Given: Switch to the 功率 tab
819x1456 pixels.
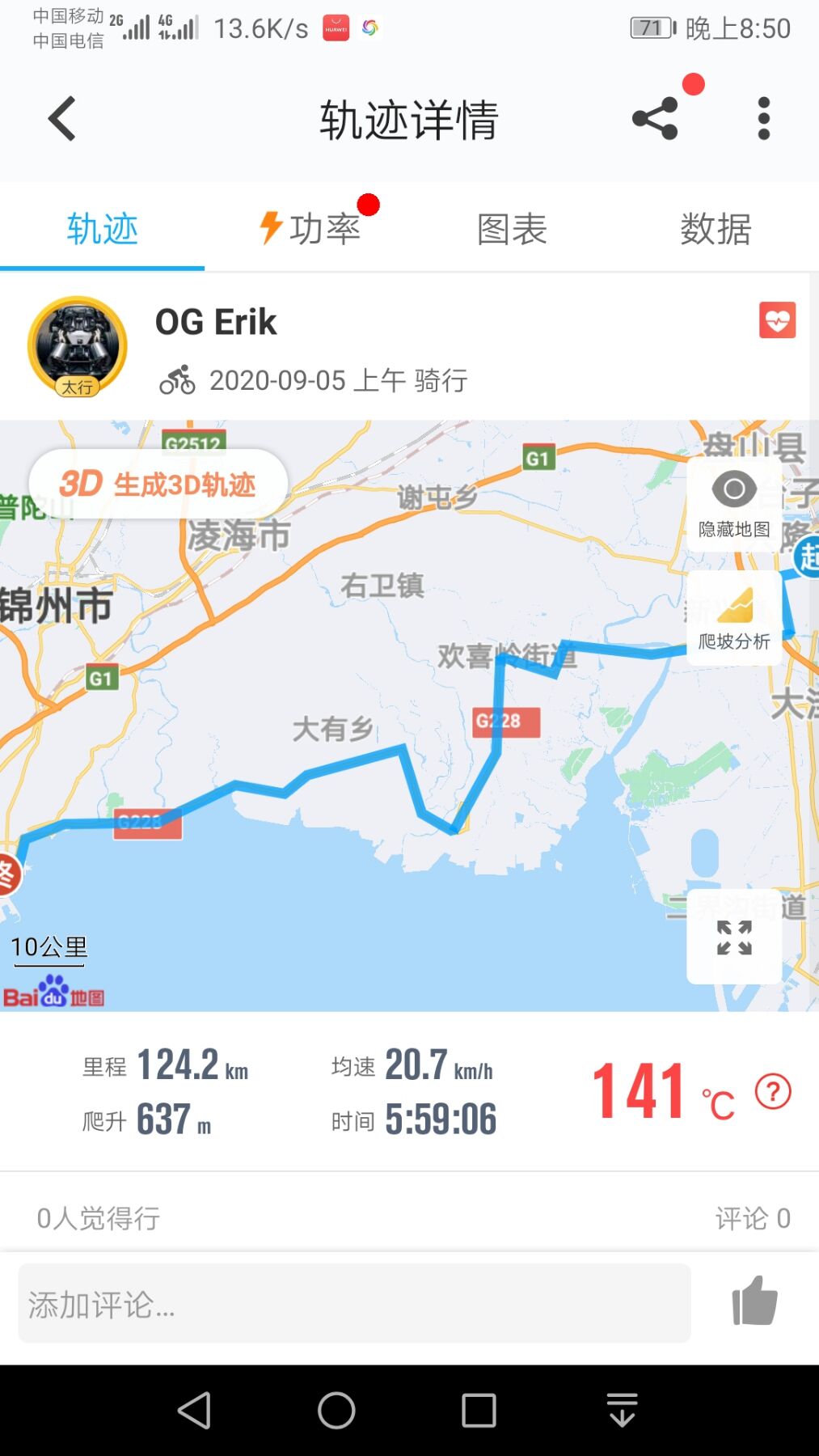Looking at the screenshot, I should (x=311, y=229).
